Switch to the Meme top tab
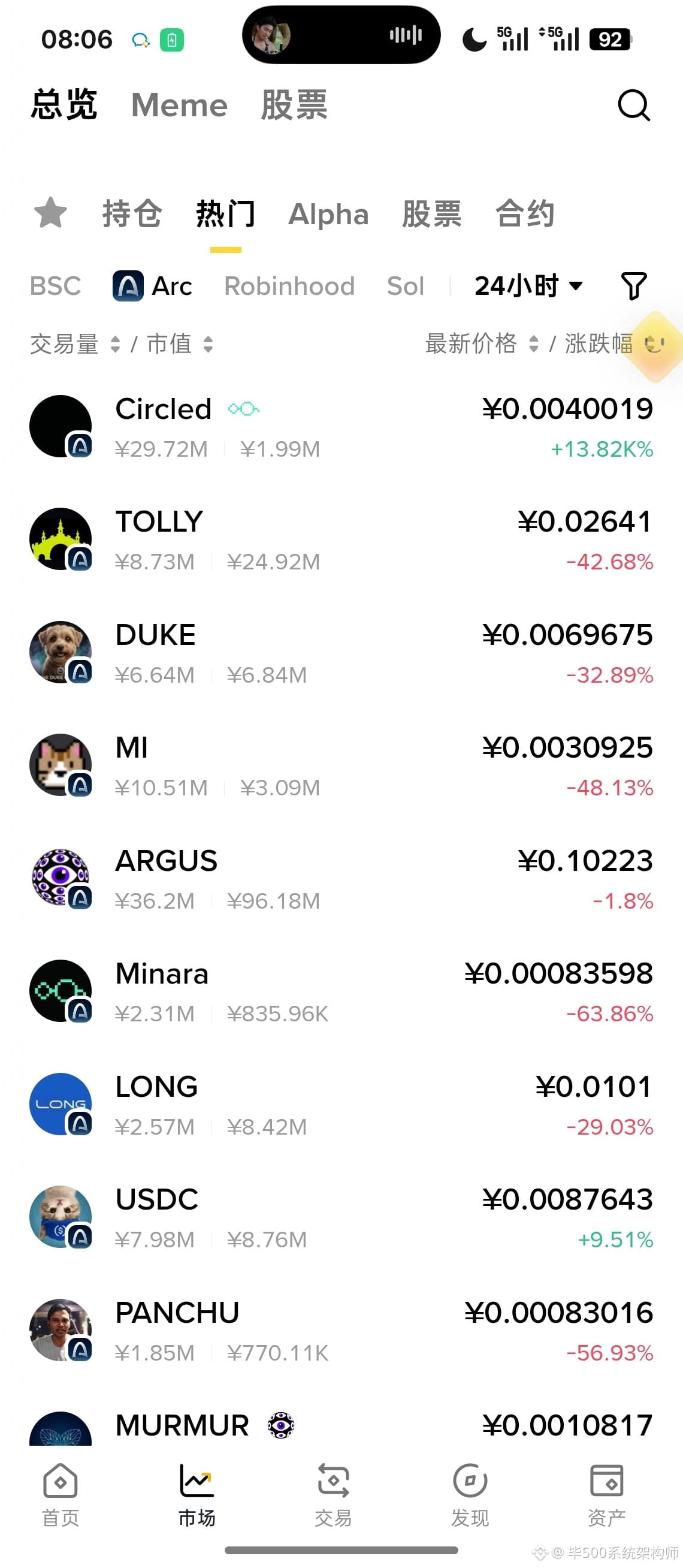Viewport: 683px width, 1568px height. coord(179,105)
